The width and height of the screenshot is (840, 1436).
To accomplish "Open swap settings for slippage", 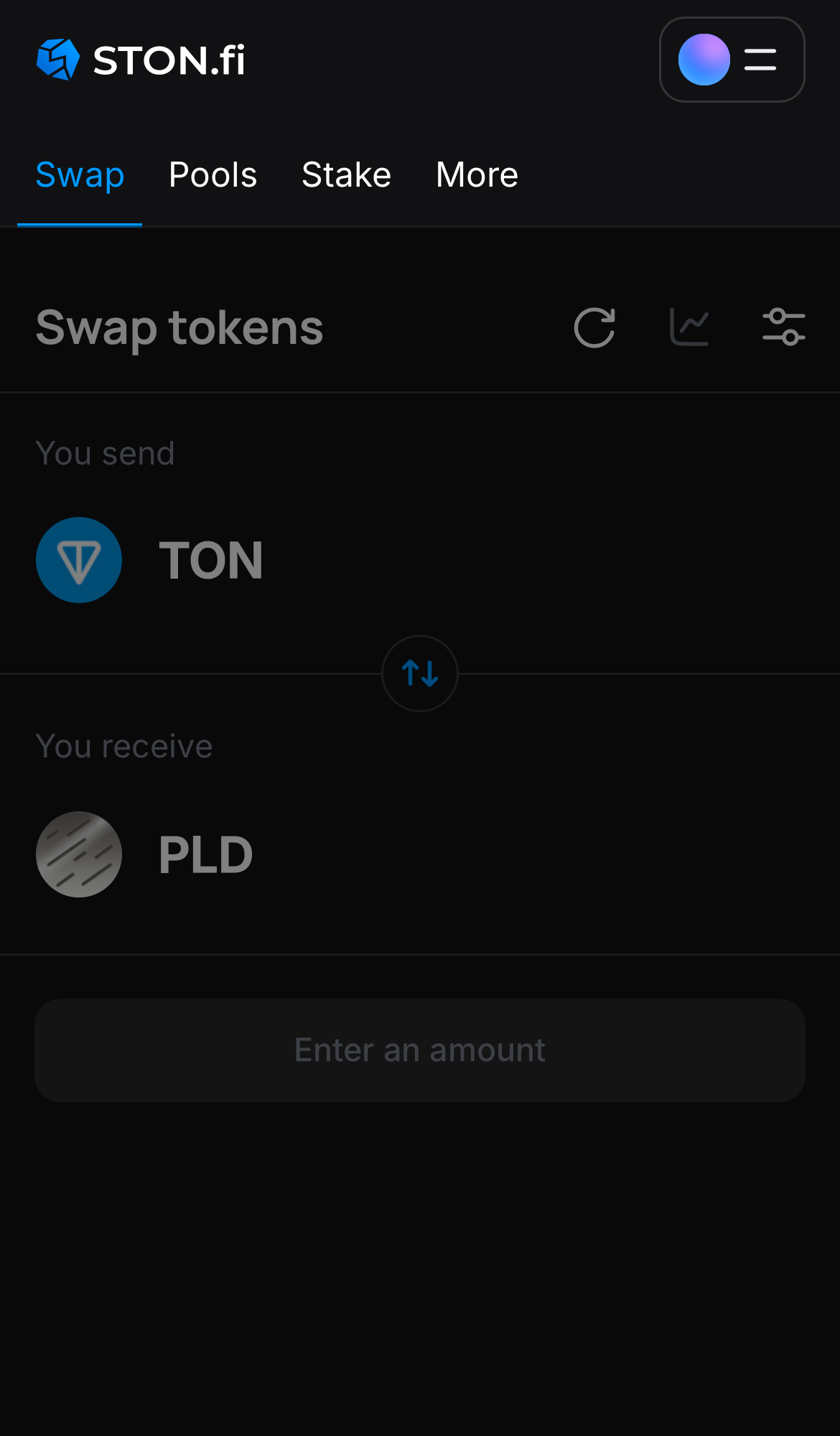I will (x=782, y=327).
